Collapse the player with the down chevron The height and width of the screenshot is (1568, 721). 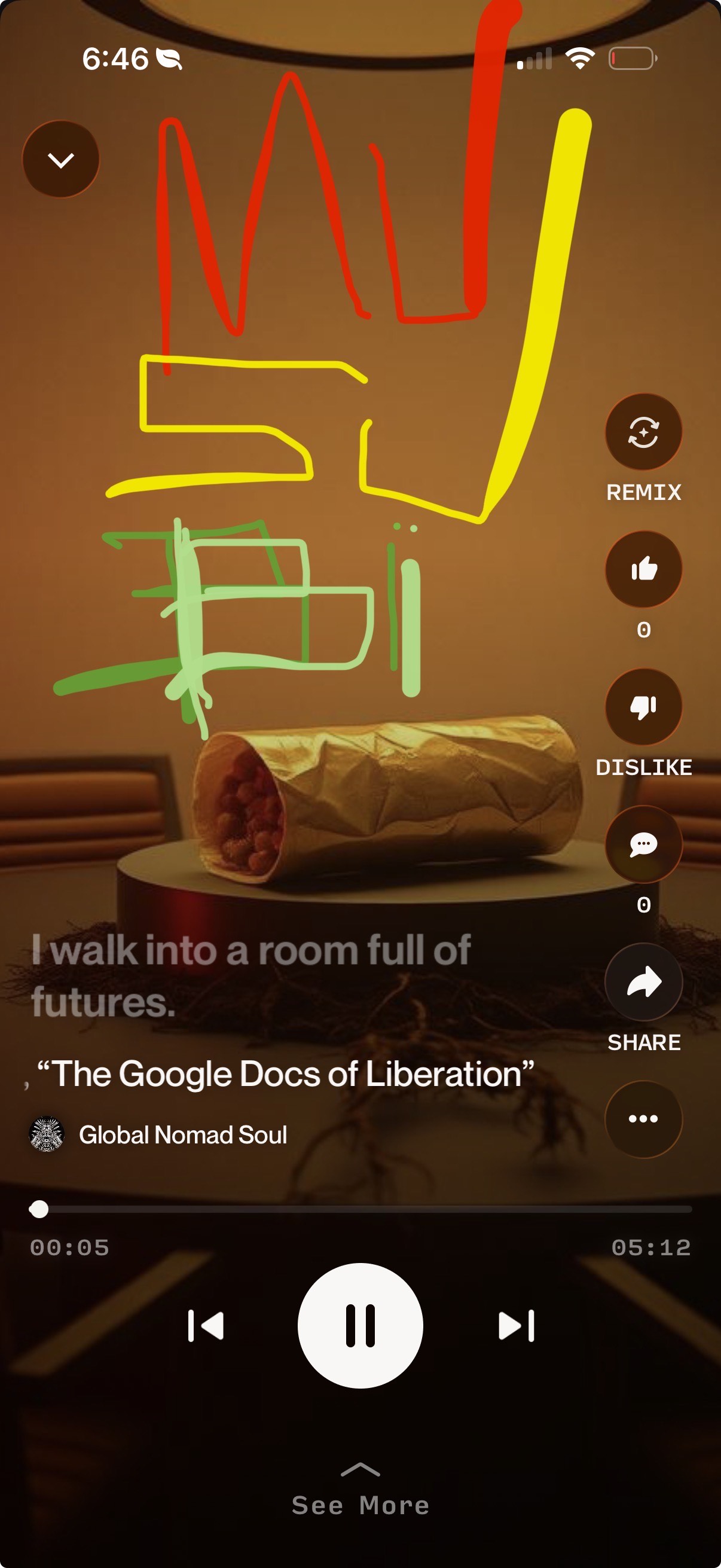(x=61, y=160)
